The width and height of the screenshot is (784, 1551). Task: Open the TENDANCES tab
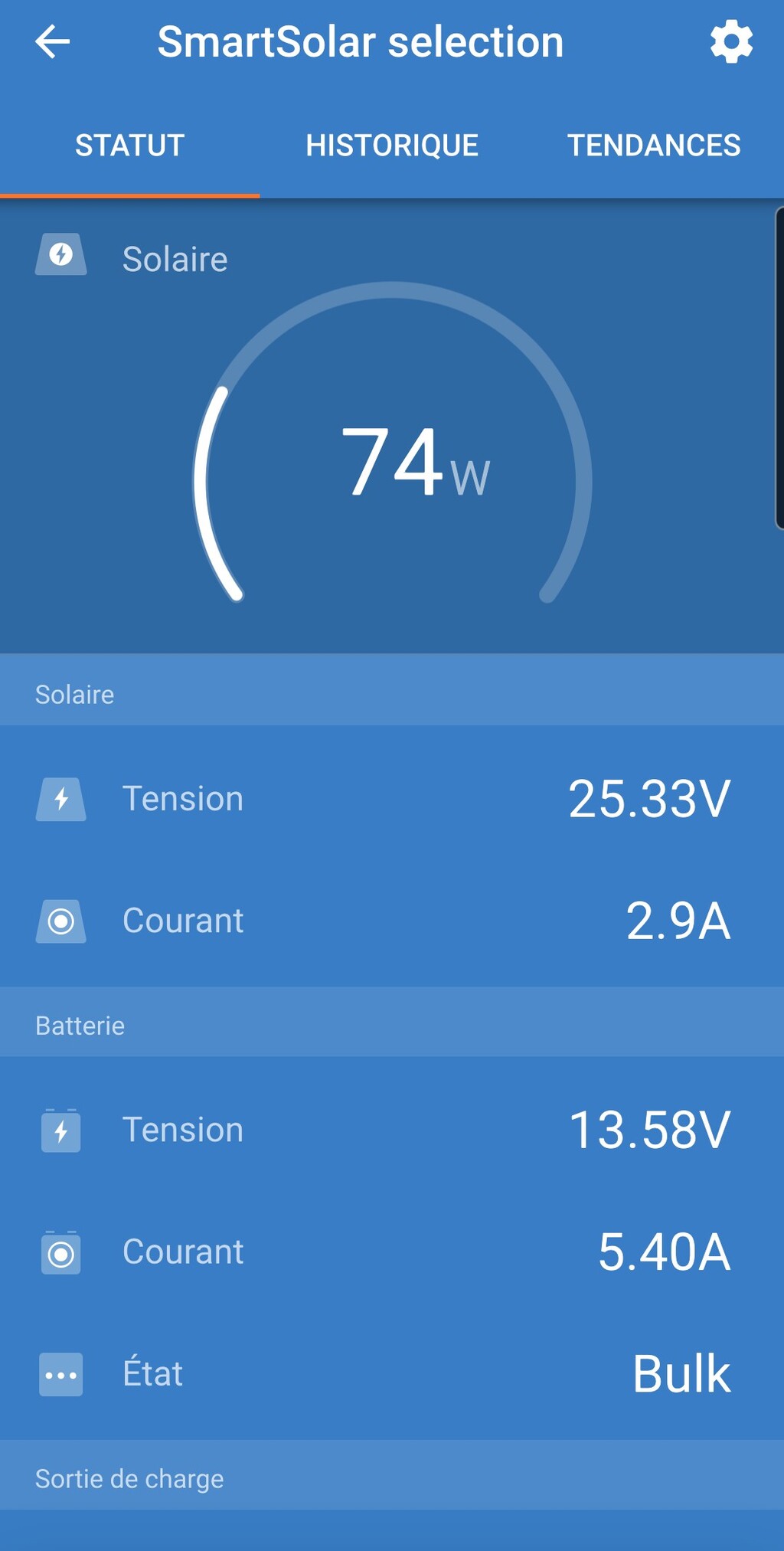pyautogui.click(x=654, y=146)
